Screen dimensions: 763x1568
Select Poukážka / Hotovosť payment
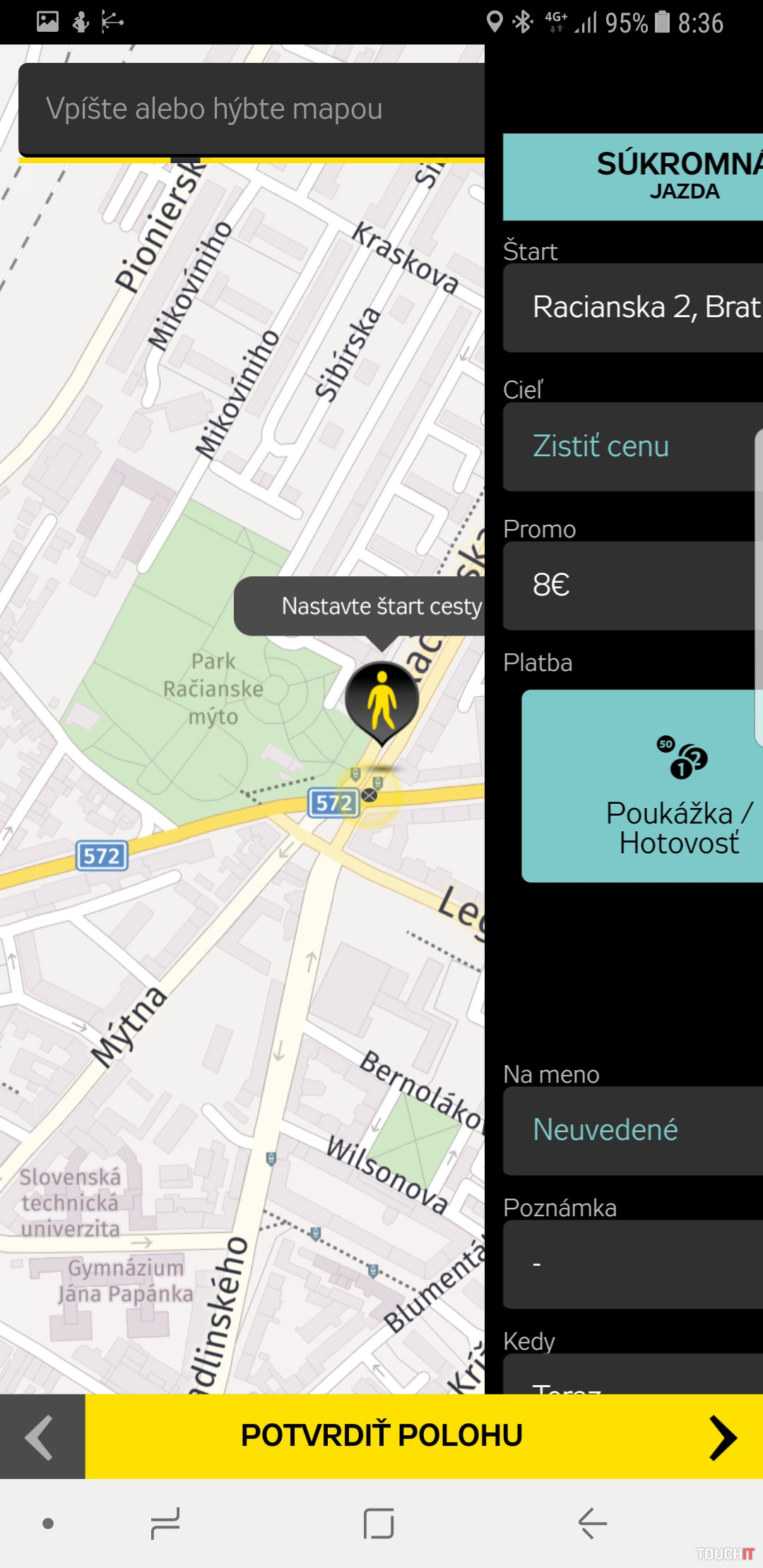click(641, 785)
